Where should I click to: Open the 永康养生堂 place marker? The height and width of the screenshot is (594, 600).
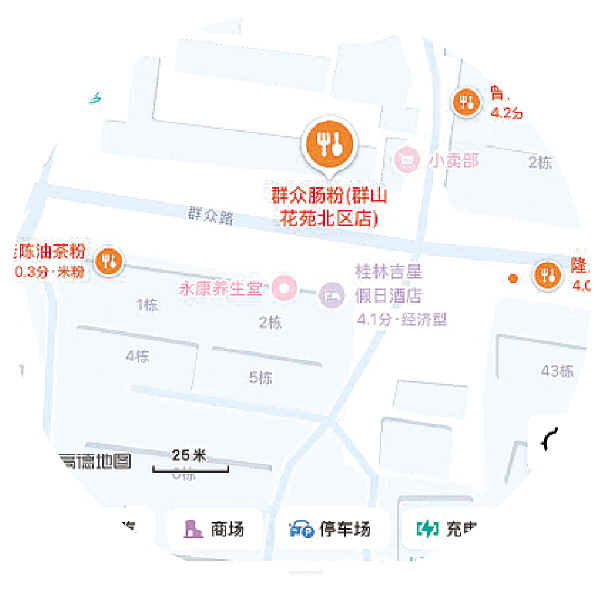click(x=285, y=288)
